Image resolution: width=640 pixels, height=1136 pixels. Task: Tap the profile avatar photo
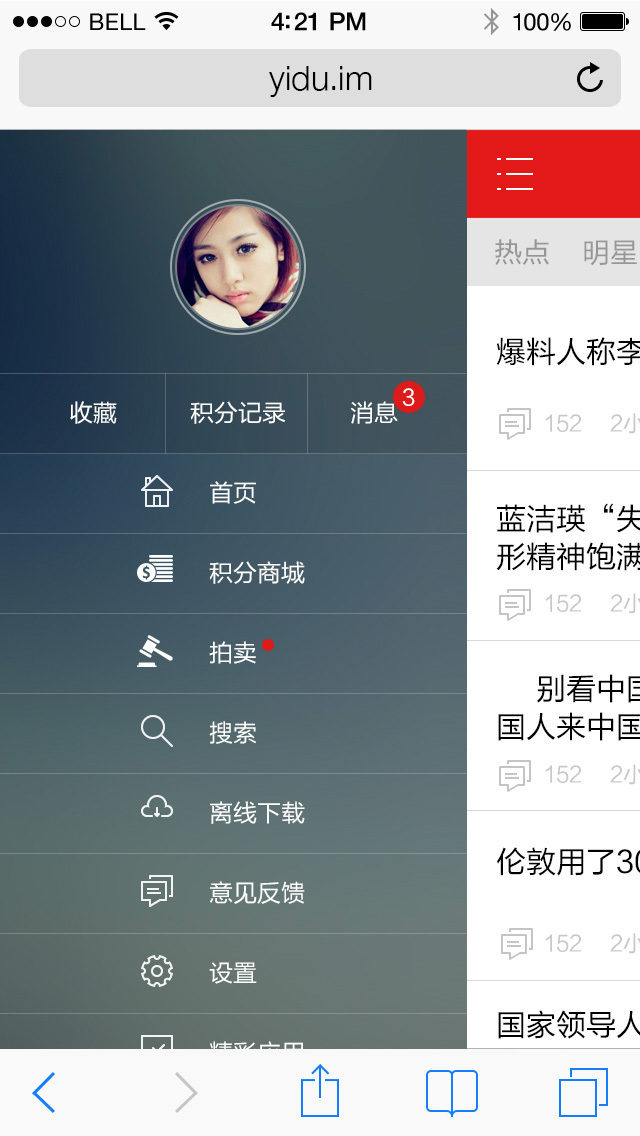tap(238, 267)
